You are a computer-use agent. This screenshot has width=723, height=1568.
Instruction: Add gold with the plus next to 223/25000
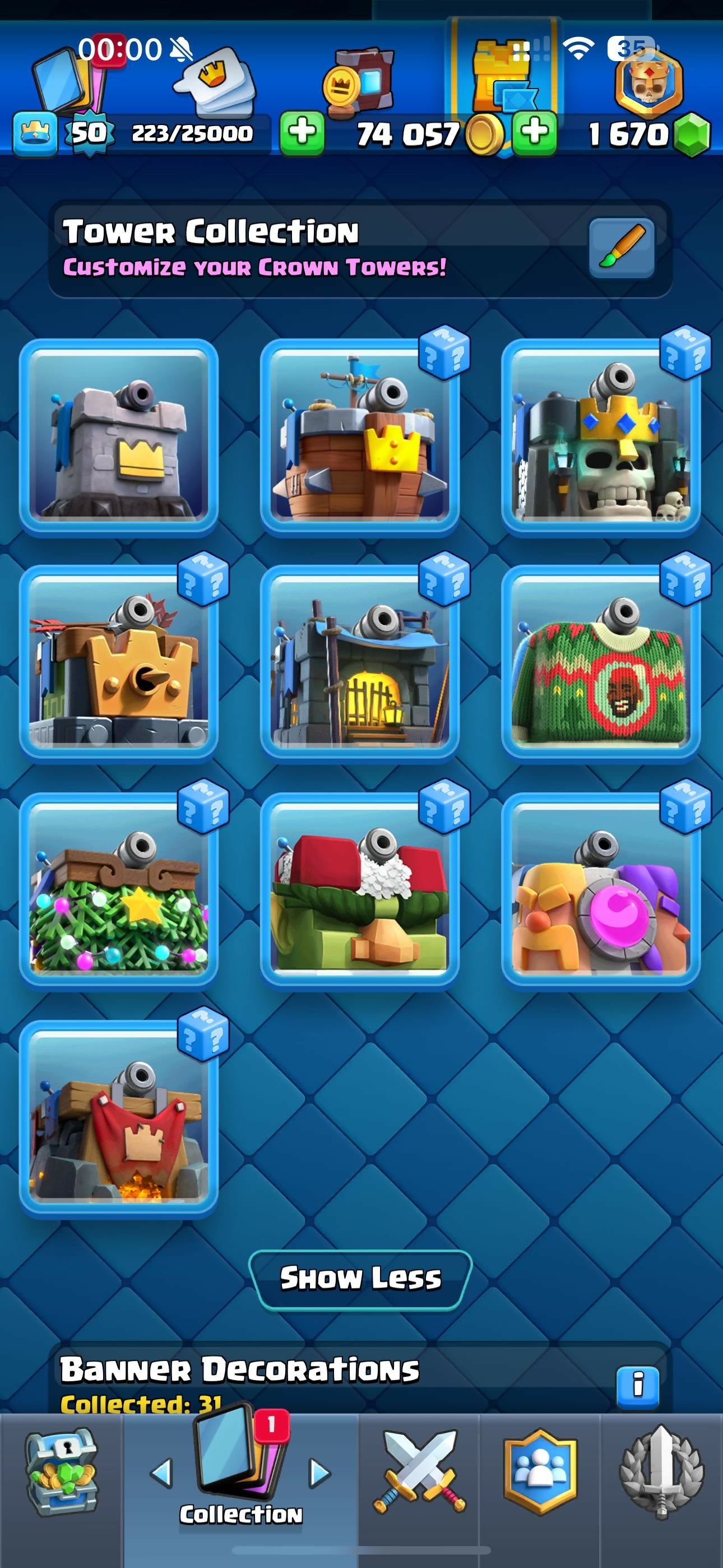point(302,132)
